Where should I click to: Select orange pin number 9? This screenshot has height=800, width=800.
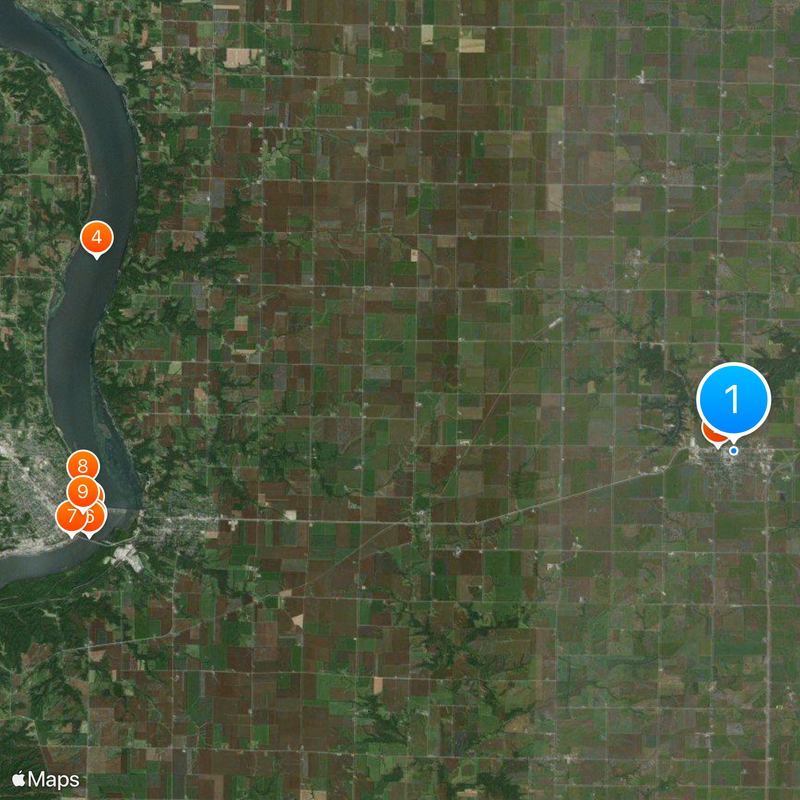coord(82,491)
